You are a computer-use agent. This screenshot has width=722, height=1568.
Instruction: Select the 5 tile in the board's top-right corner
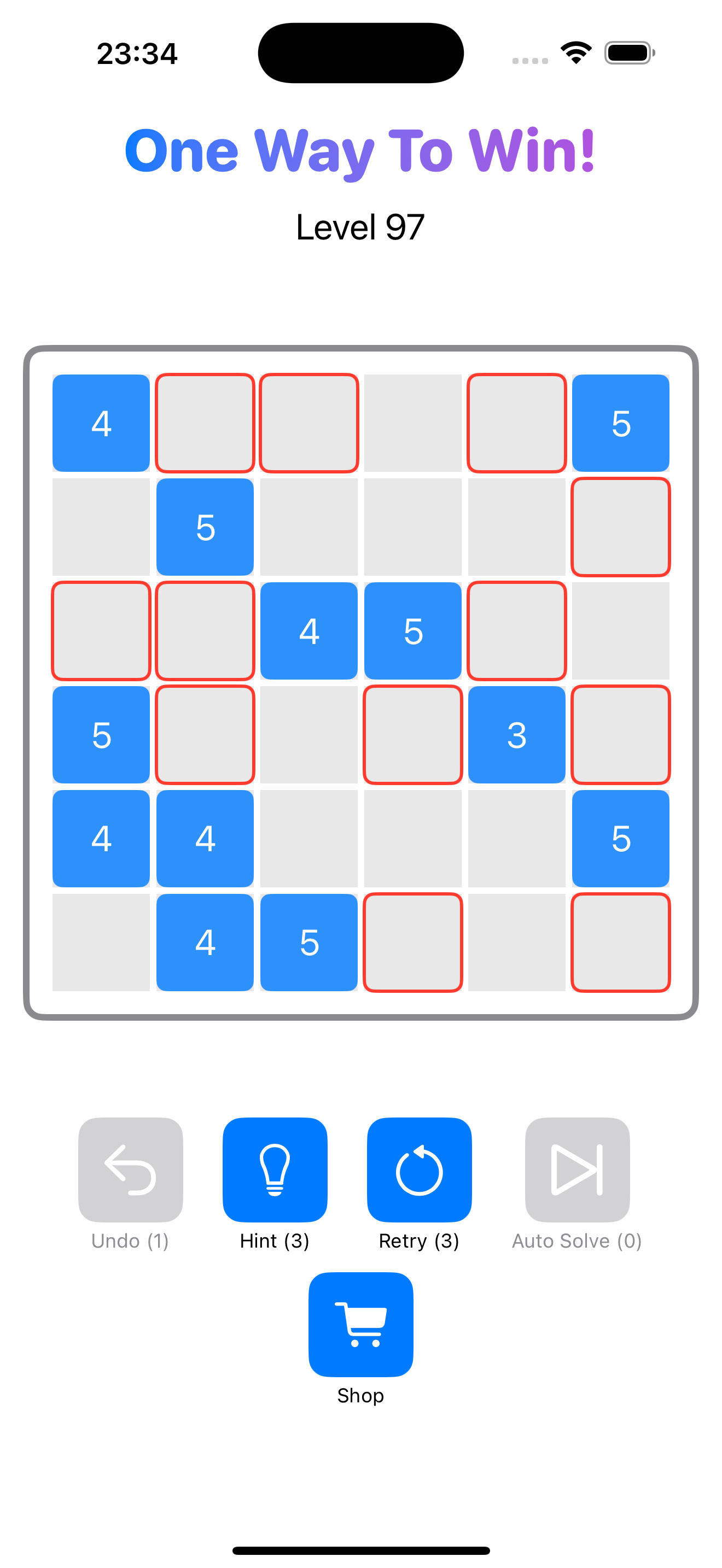620,423
